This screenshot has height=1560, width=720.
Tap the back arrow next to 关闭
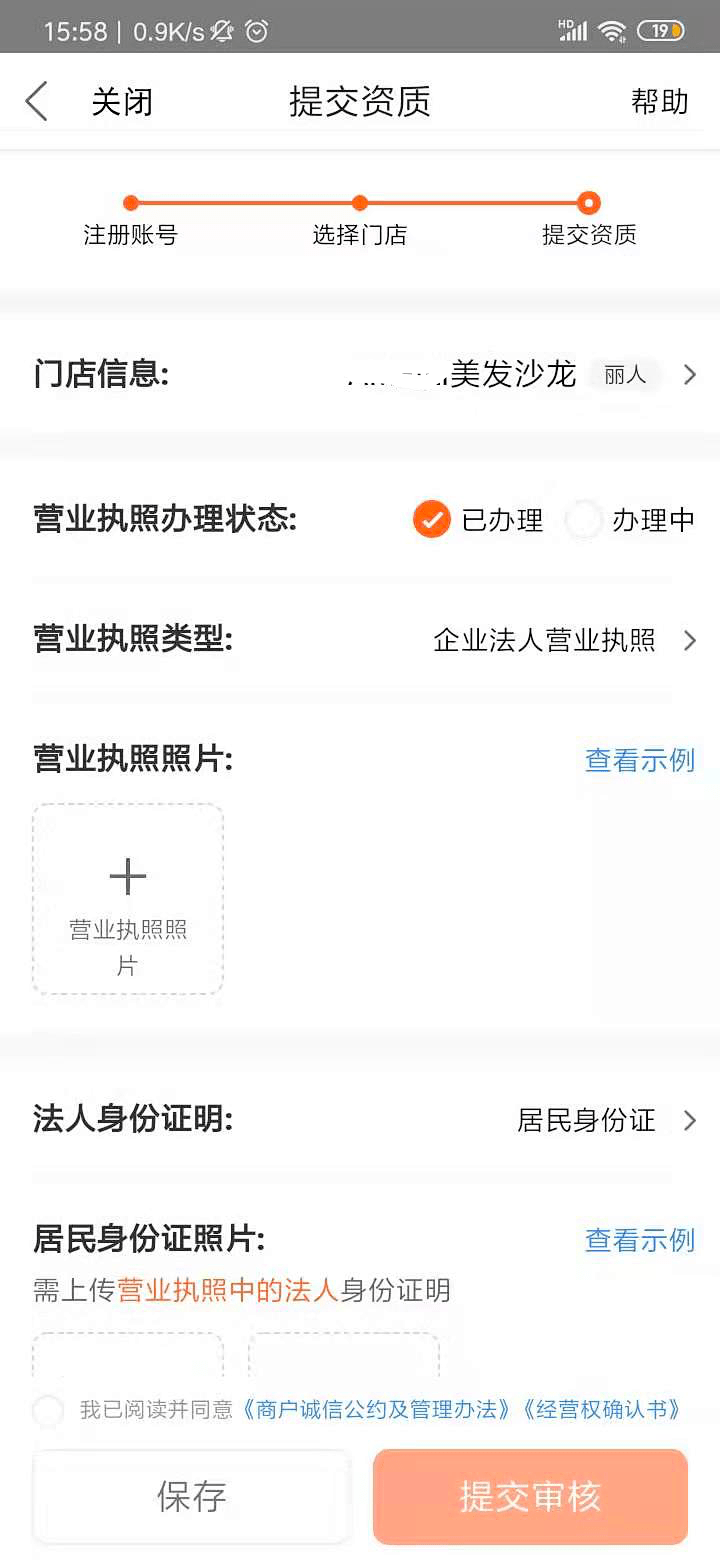pos(37,100)
